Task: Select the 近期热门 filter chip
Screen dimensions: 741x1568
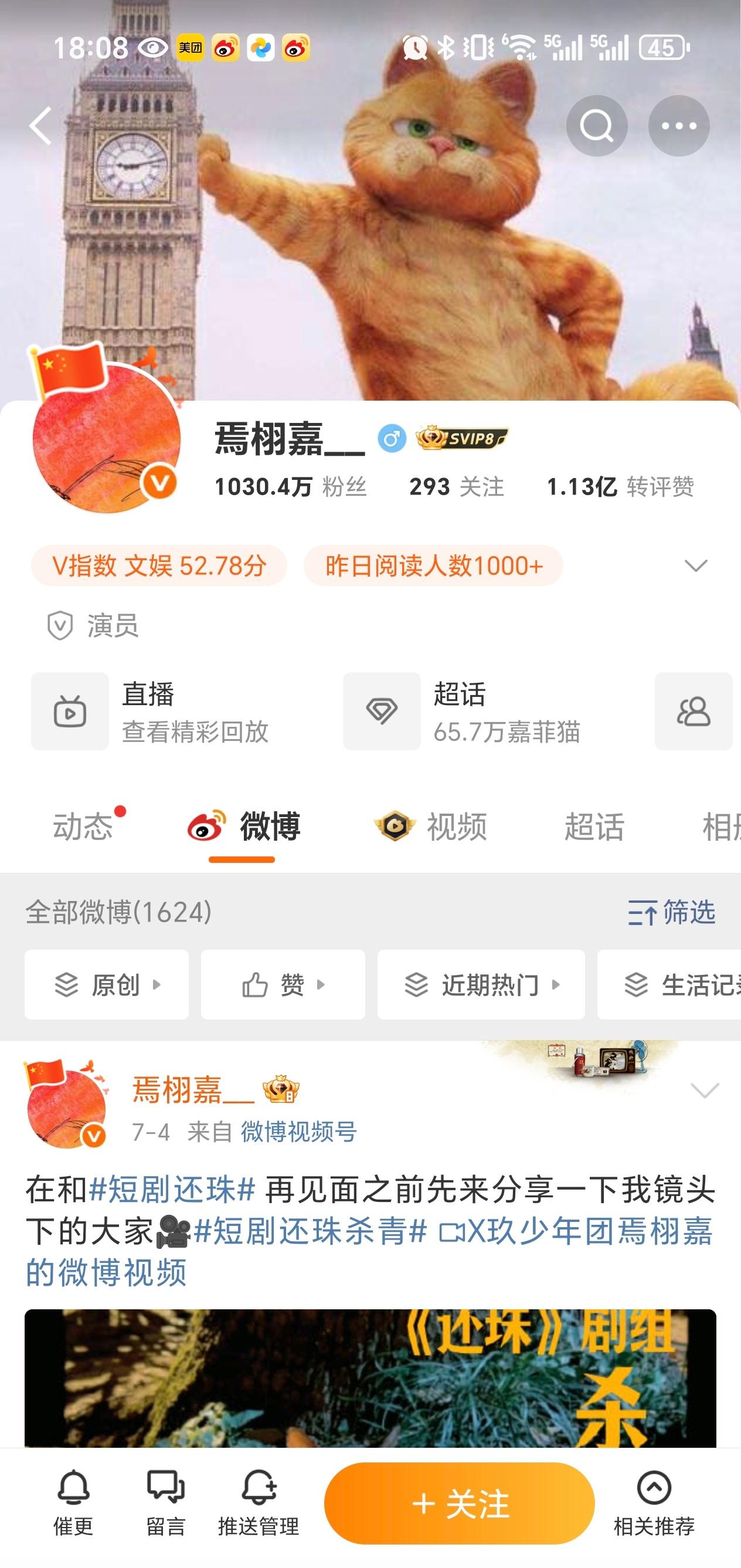Action: click(481, 984)
